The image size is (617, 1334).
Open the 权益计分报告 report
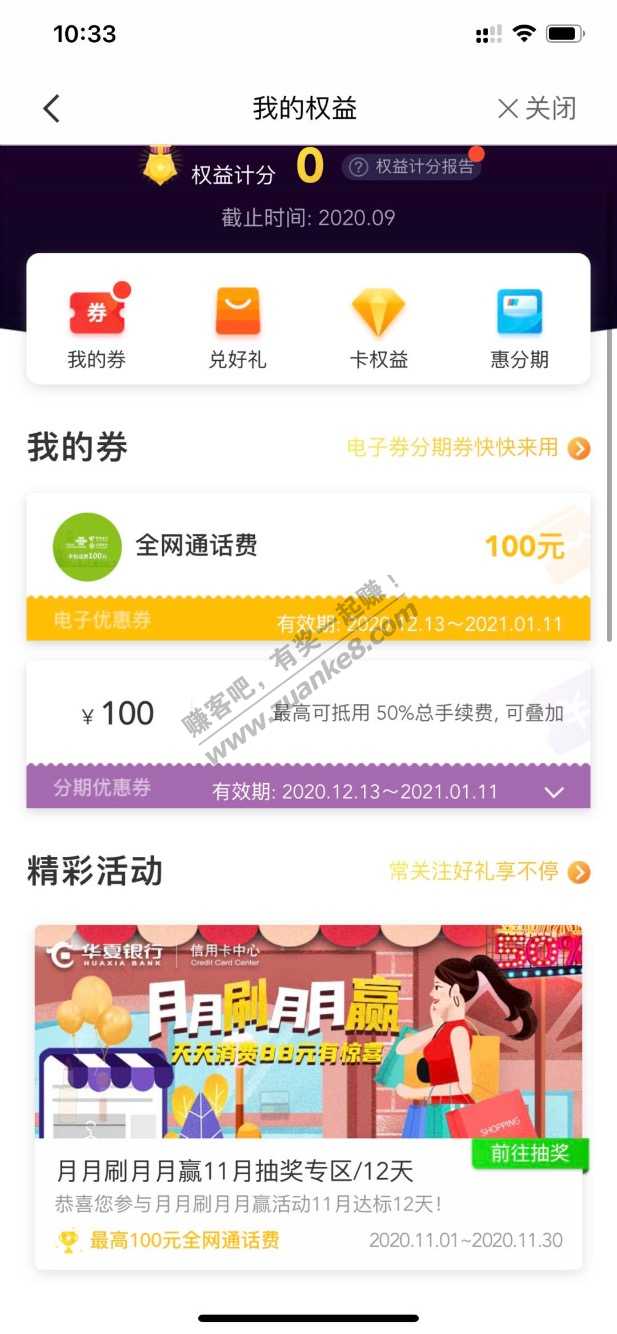coord(412,167)
